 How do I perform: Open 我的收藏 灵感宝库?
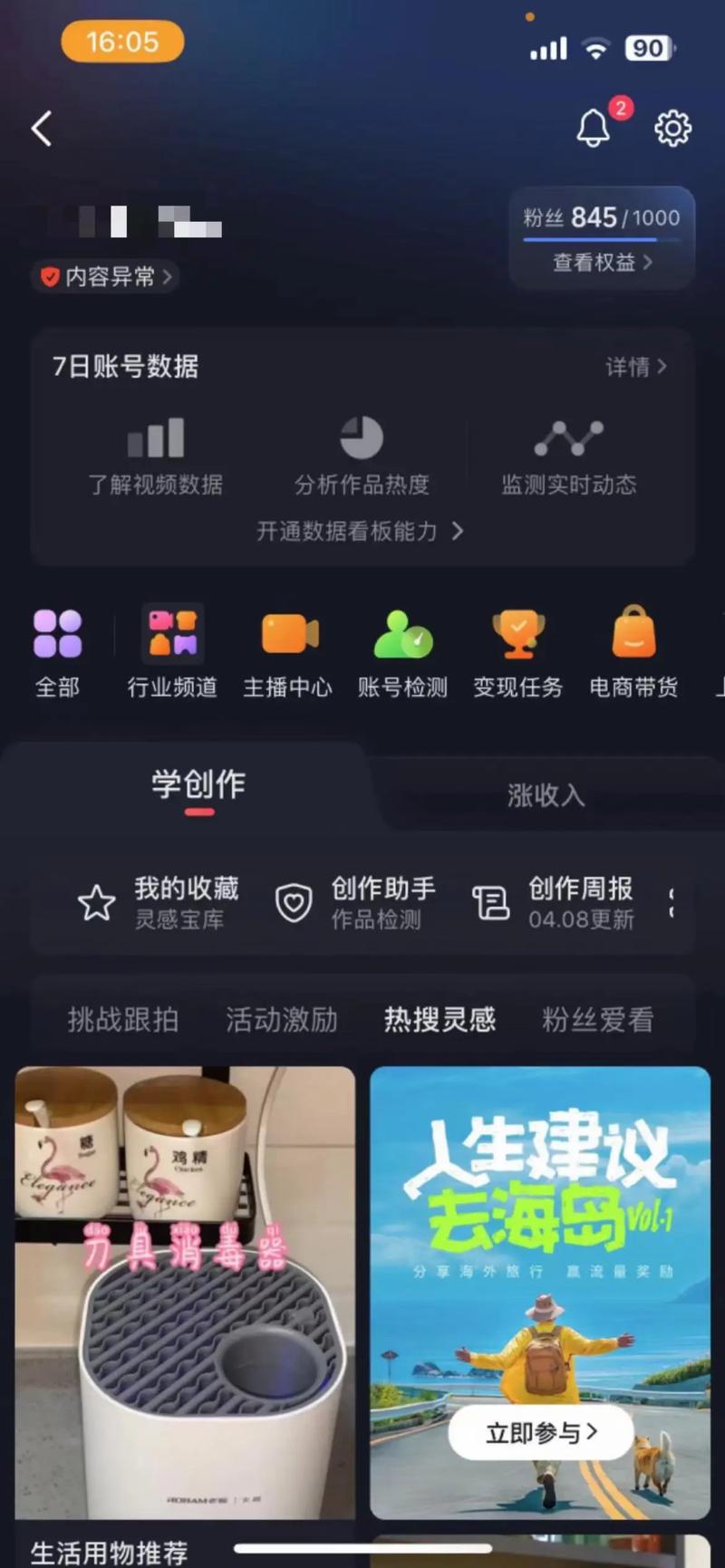click(159, 902)
